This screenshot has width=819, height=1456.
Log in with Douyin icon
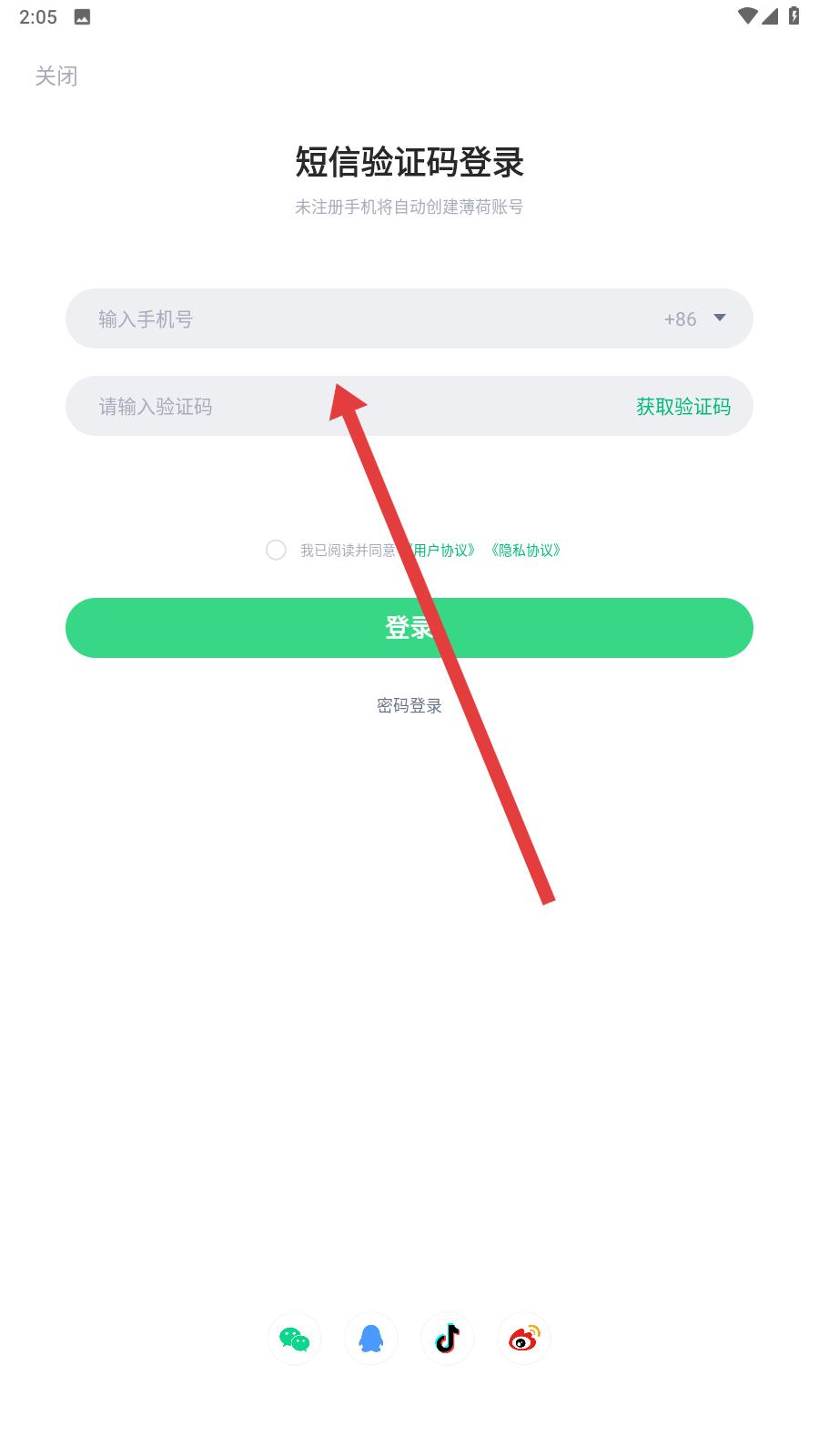448,1339
